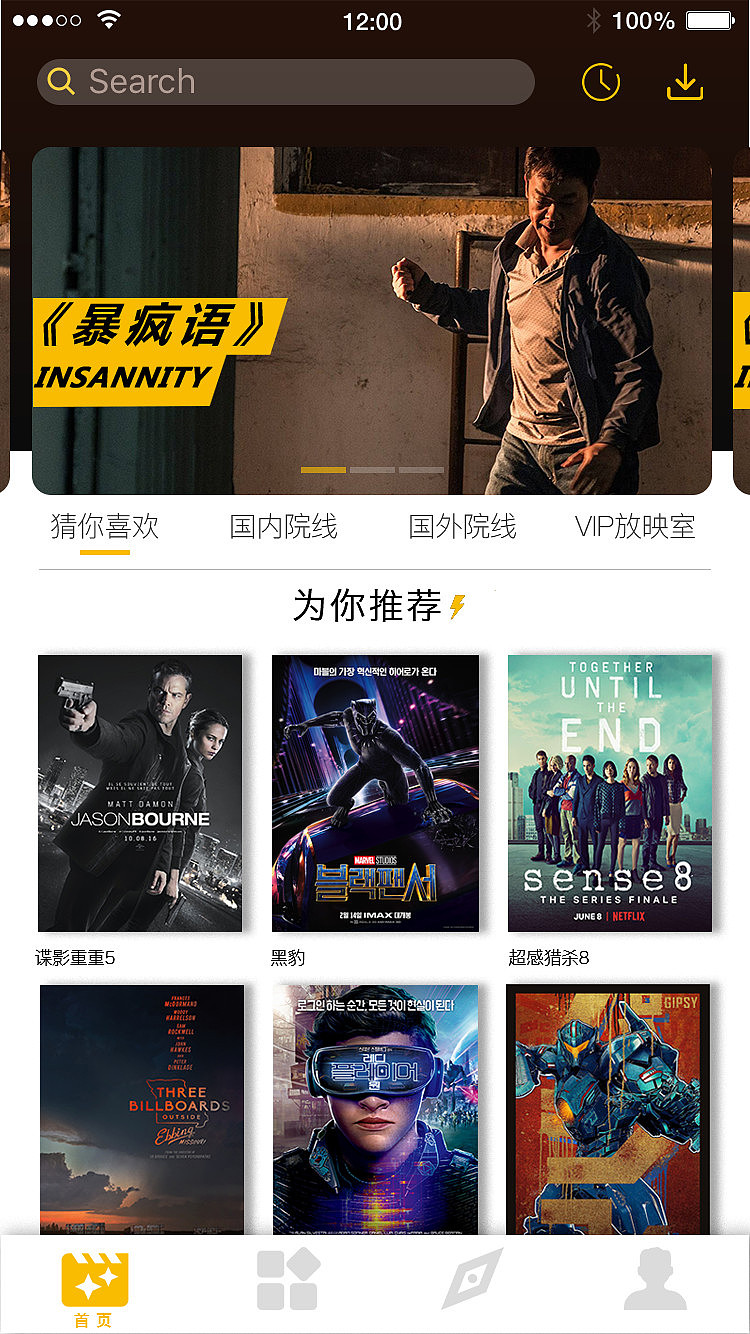This screenshot has width=750, height=1334.
Task: Tap the search input field
Action: (285, 82)
